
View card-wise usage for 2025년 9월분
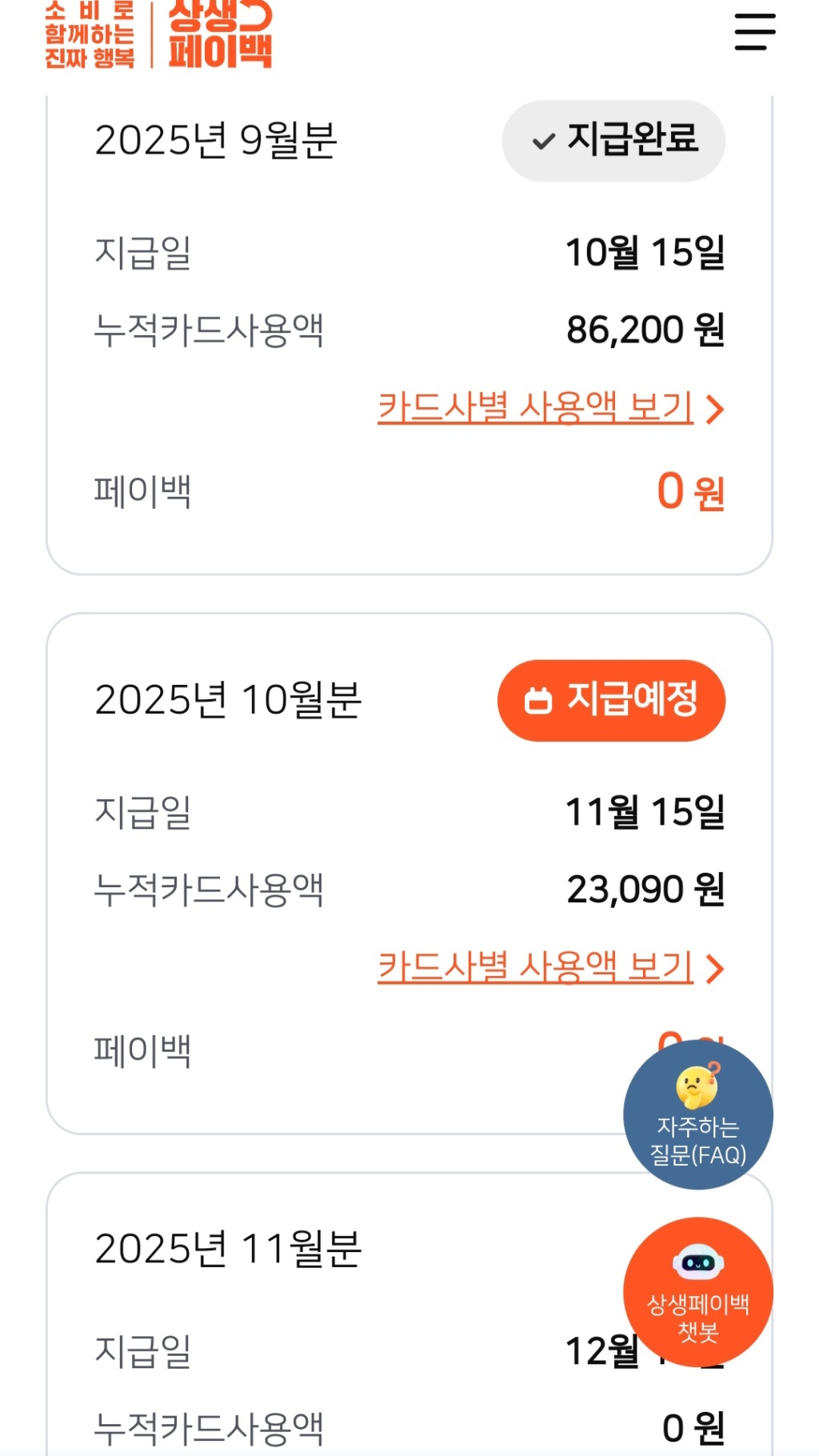pyautogui.click(x=550, y=408)
